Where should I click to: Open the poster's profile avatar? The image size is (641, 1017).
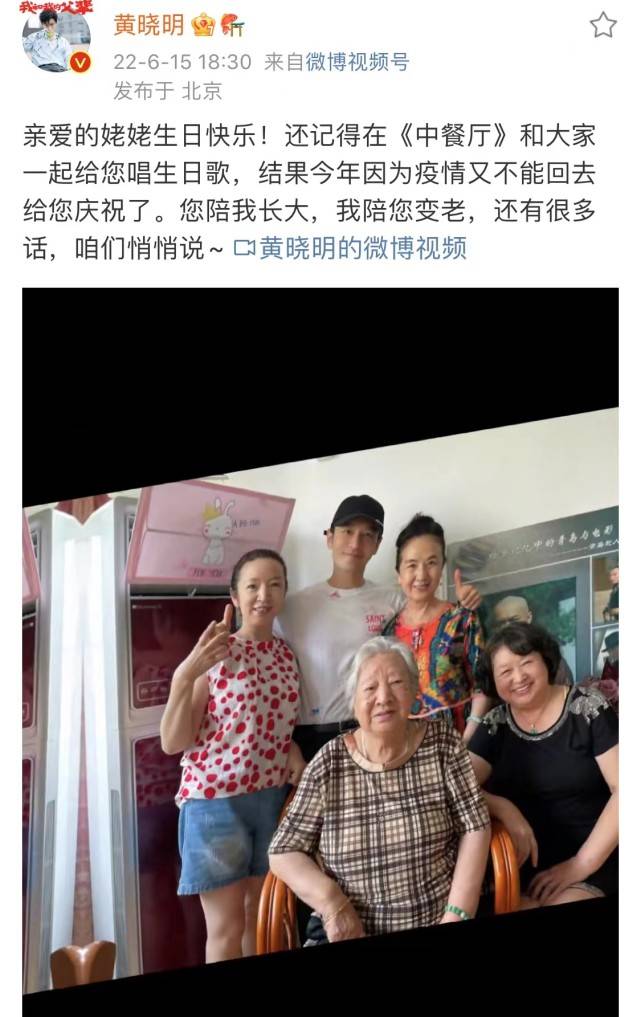coord(55,40)
